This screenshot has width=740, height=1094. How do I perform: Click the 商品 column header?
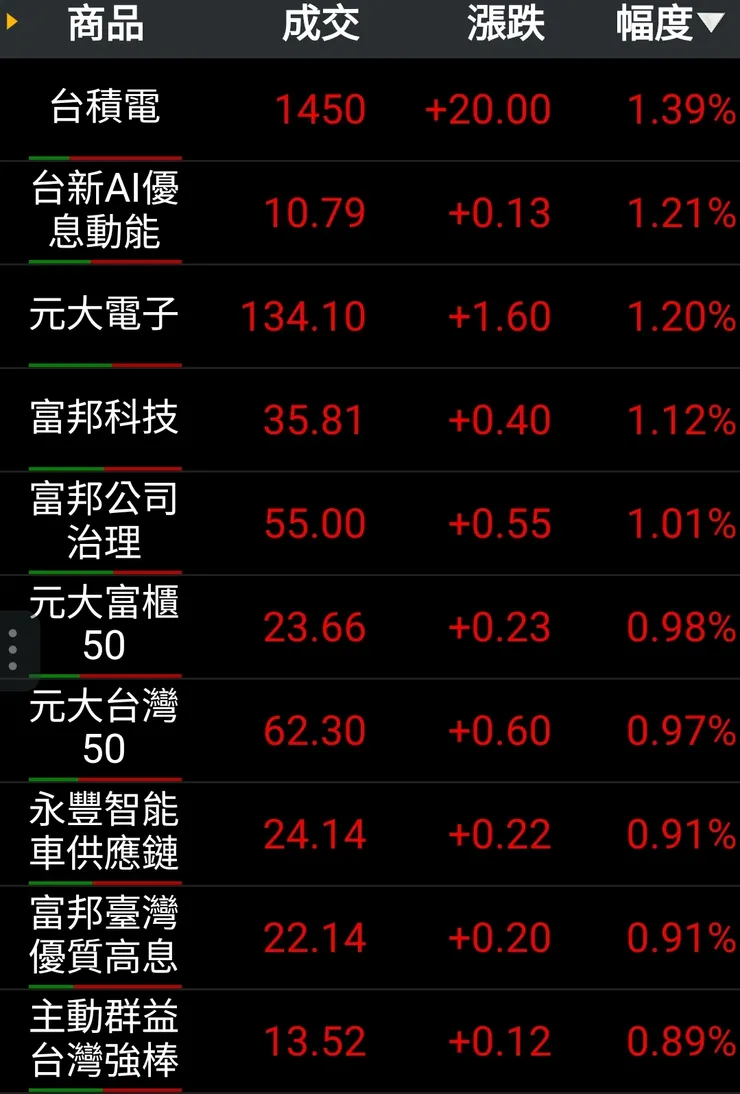point(105,26)
